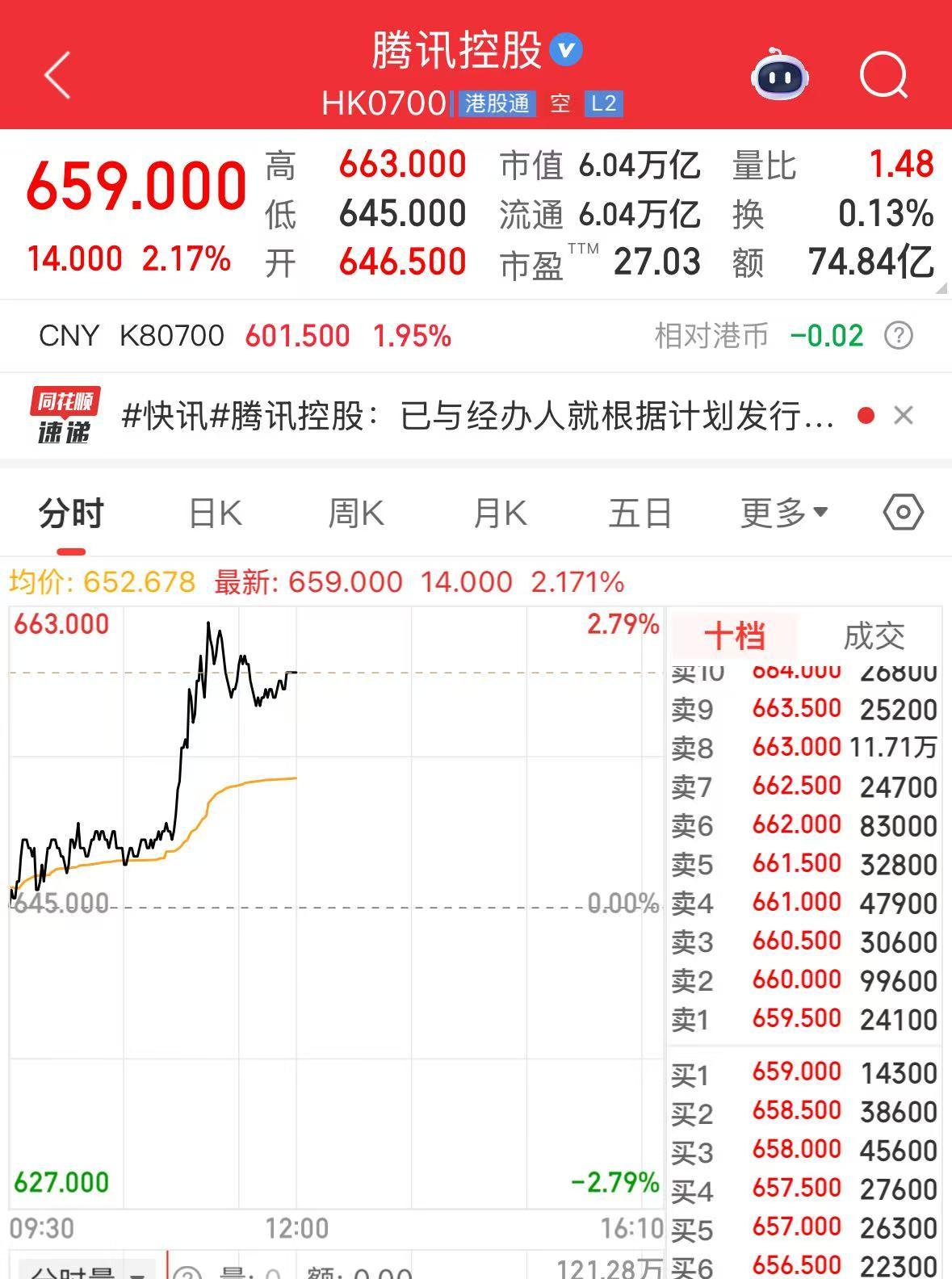Screen dimensions: 952x1279
Task: Open the 快讯 腾讯控股 news banner
Action: pyautogui.click(x=476, y=417)
